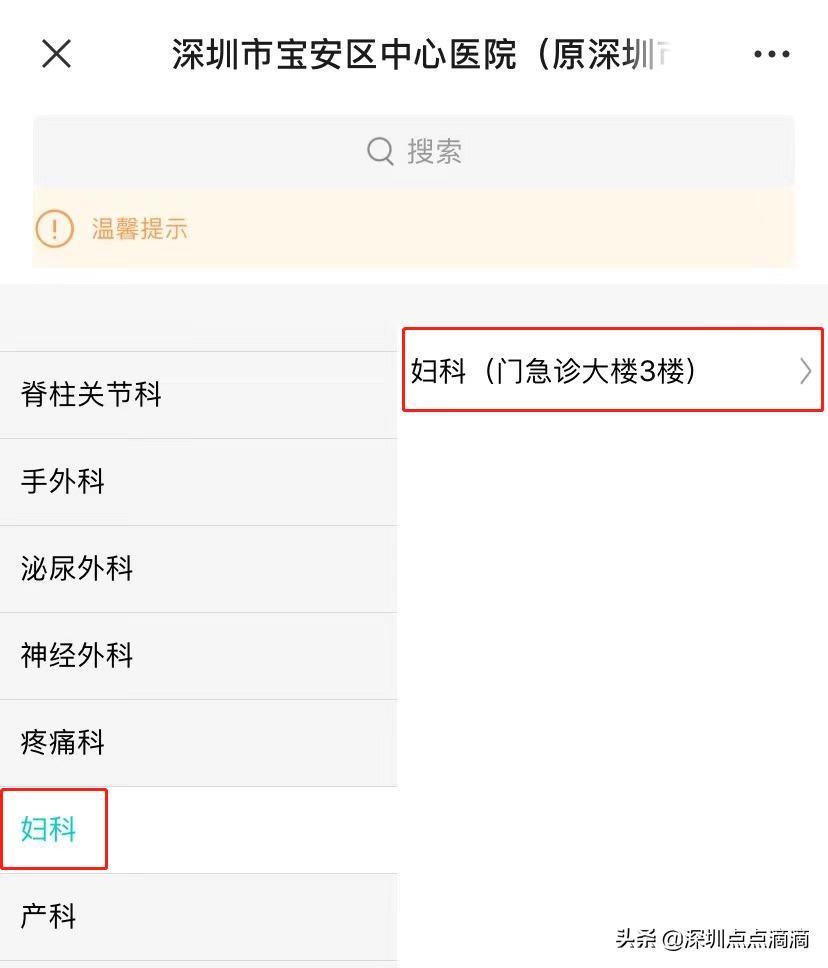Viewport: 828px width, 968px height.
Task: Open the three-dot overflow menu
Action: 771,54
